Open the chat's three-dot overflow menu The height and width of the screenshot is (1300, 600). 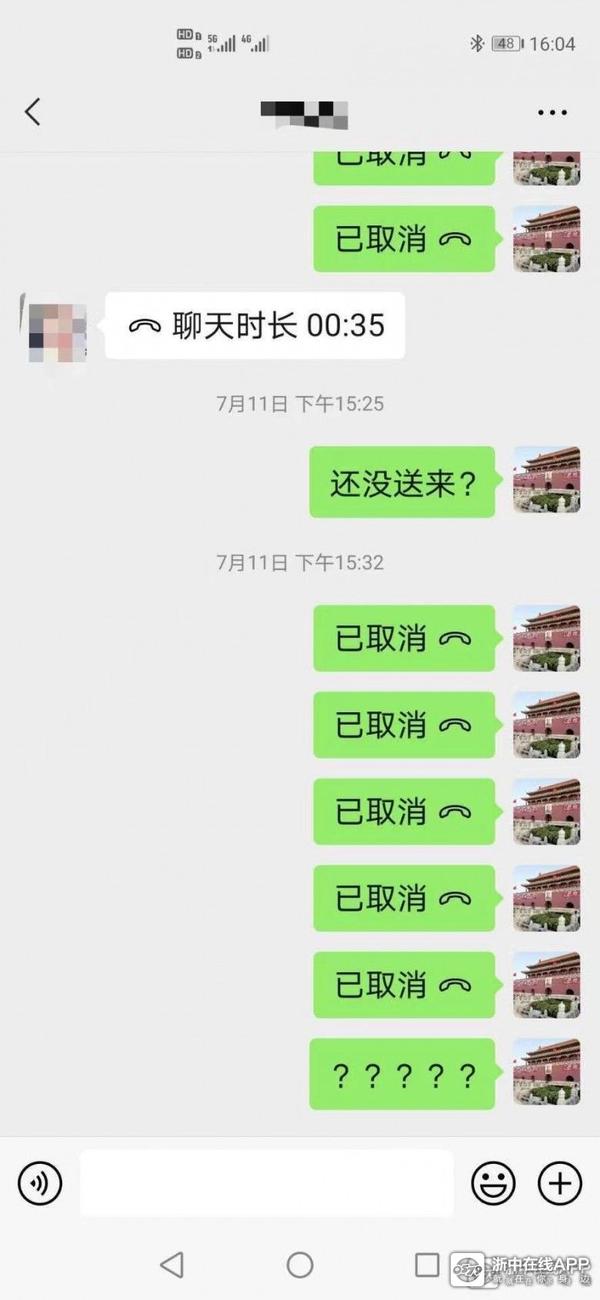click(x=552, y=112)
